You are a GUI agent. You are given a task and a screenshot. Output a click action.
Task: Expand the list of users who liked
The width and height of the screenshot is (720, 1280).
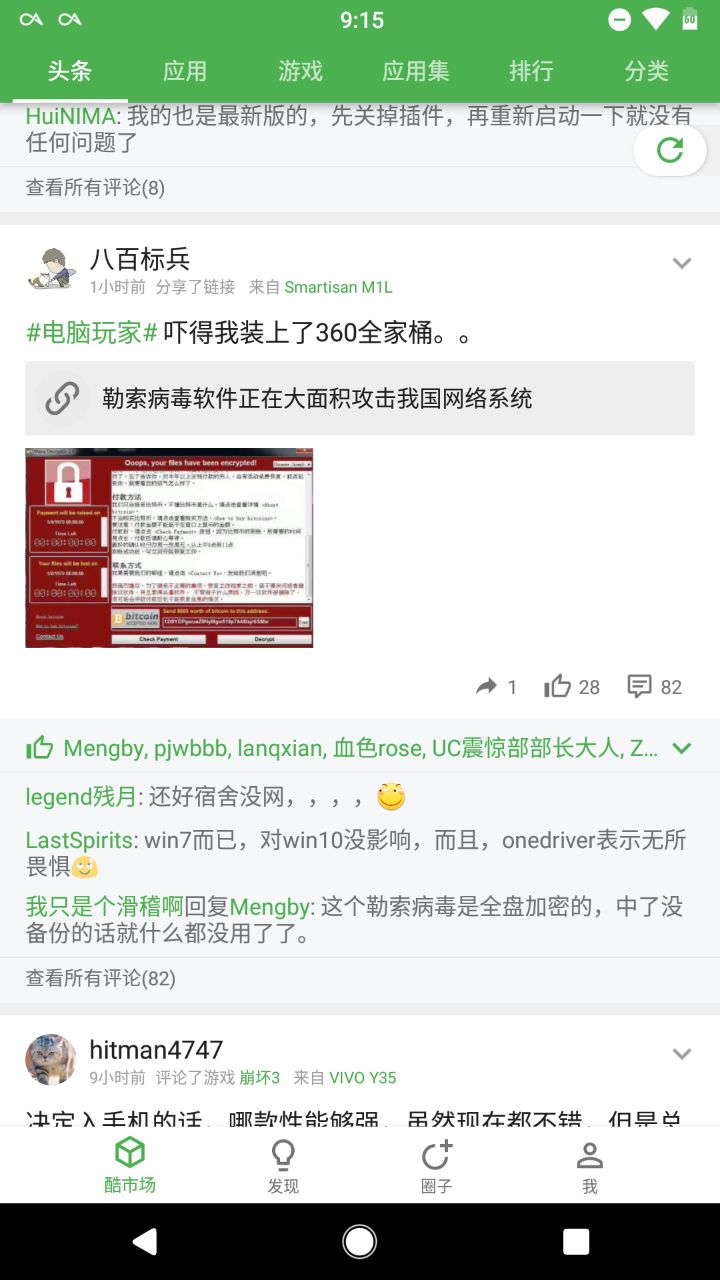[682, 748]
